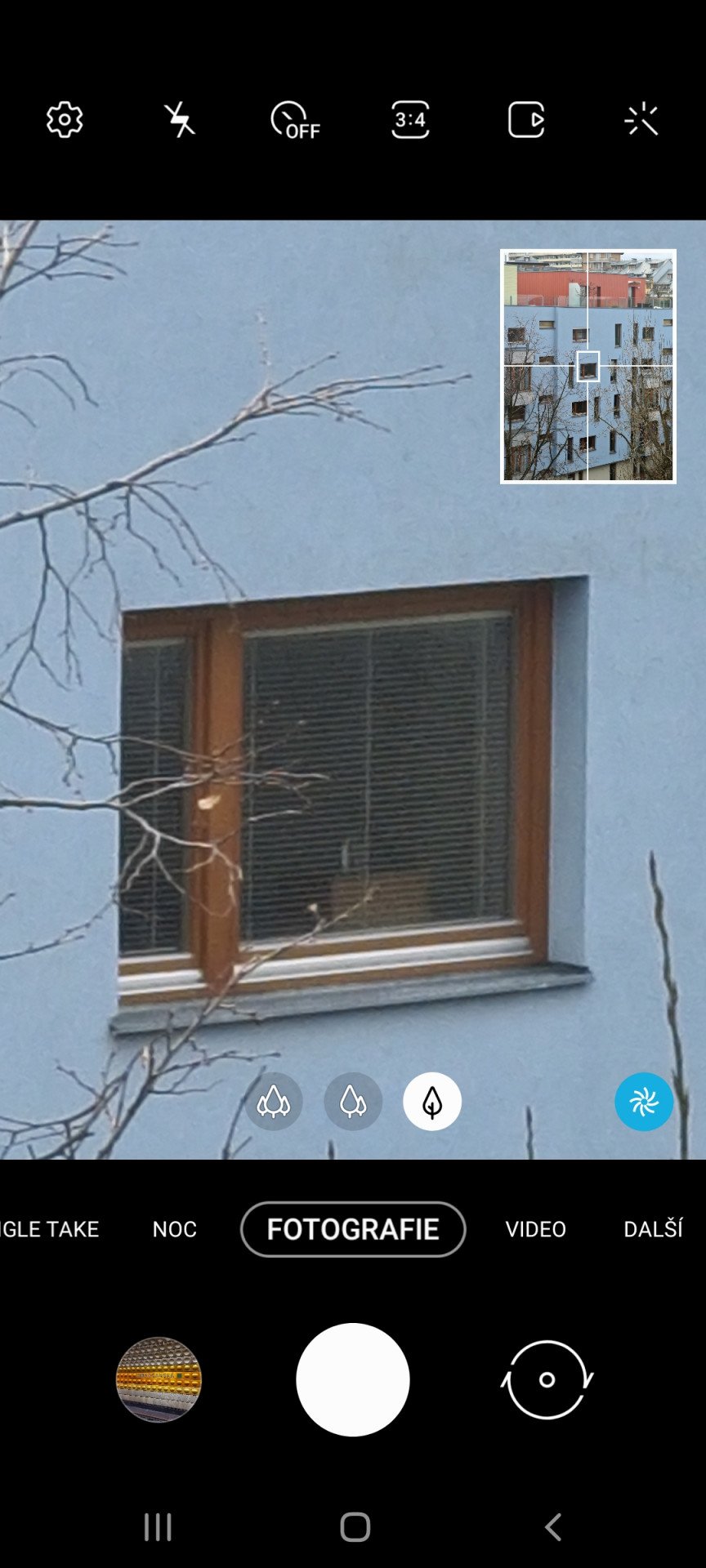Open DALŠÍ camera modes
This screenshot has height=1568, width=706.
[x=653, y=1228]
